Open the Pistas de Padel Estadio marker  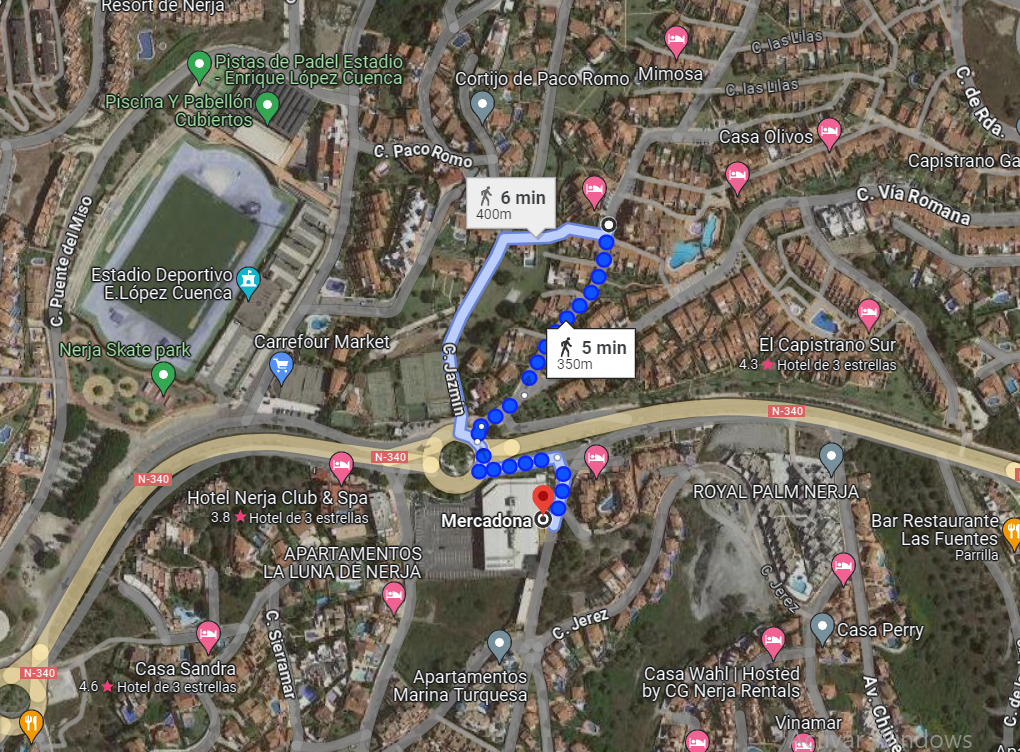pos(198,67)
